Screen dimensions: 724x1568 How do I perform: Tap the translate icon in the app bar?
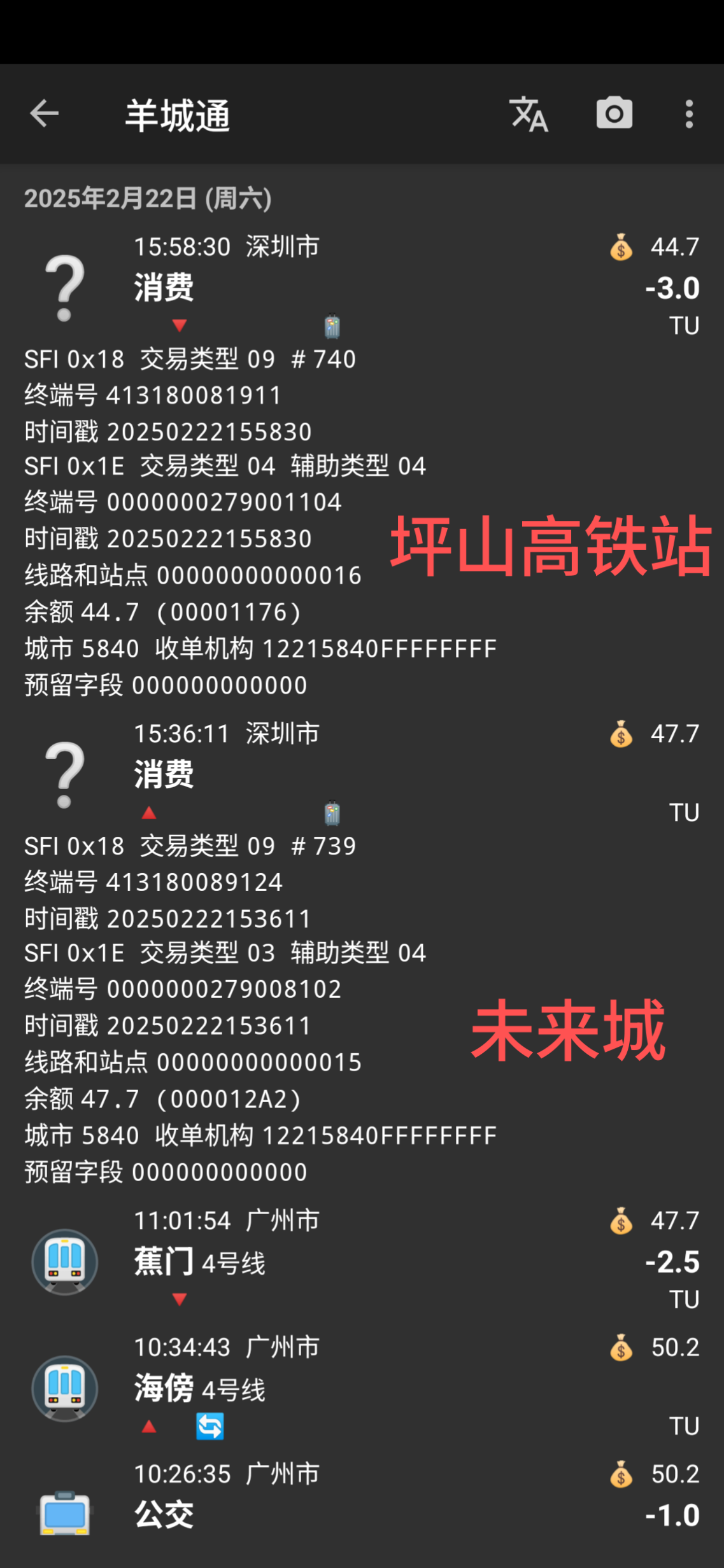pos(529,114)
